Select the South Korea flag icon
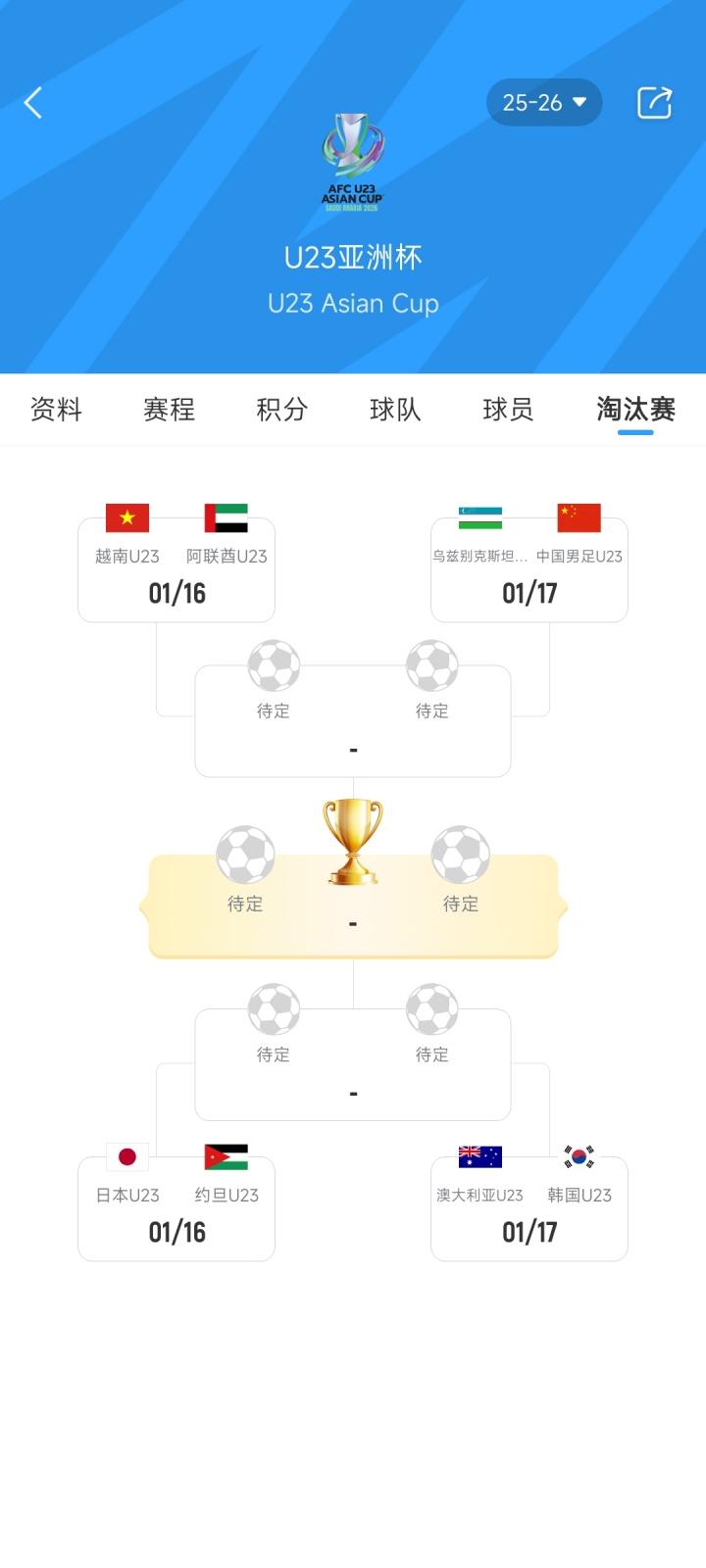Screen dimensions: 706x1568 pos(579,1156)
